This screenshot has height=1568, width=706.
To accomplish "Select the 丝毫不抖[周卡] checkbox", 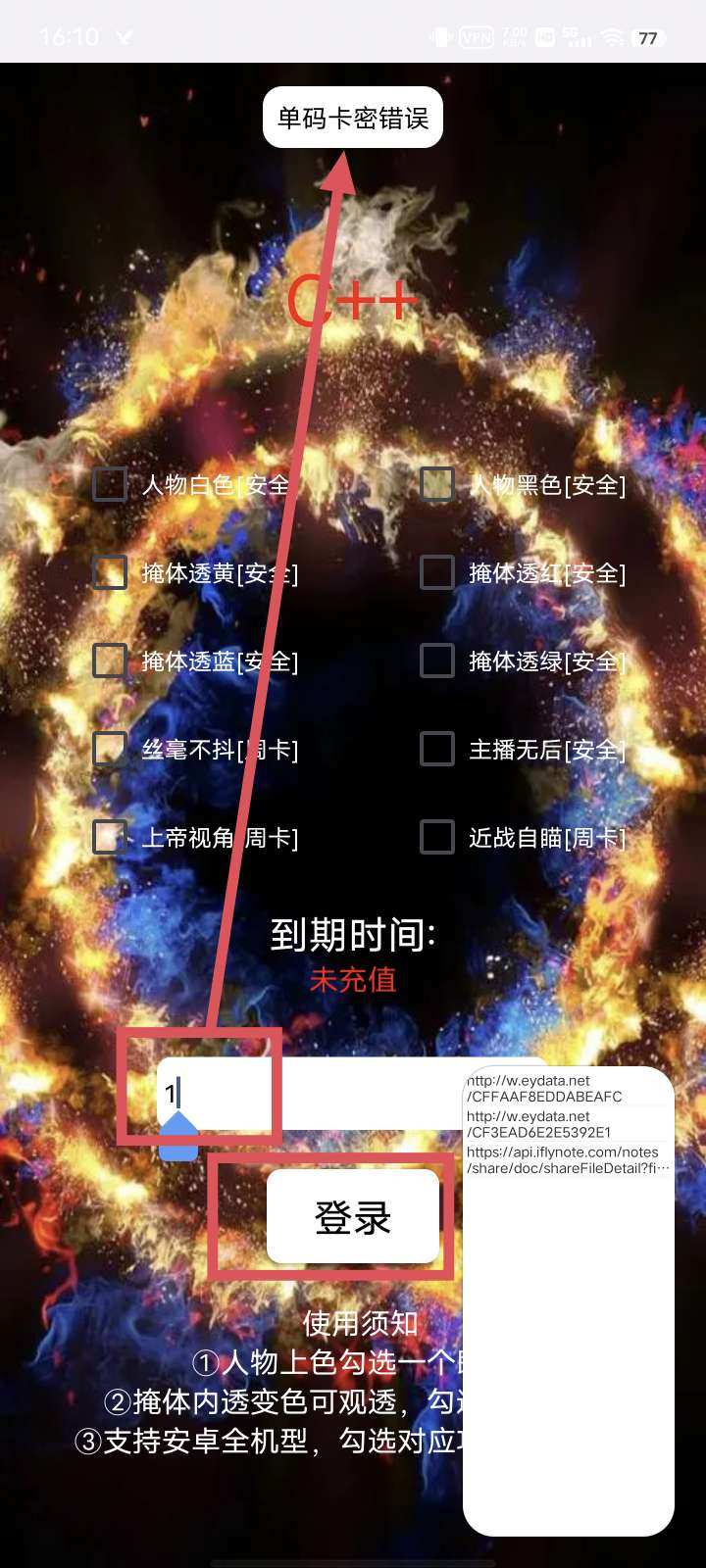I will pos(110,749).
